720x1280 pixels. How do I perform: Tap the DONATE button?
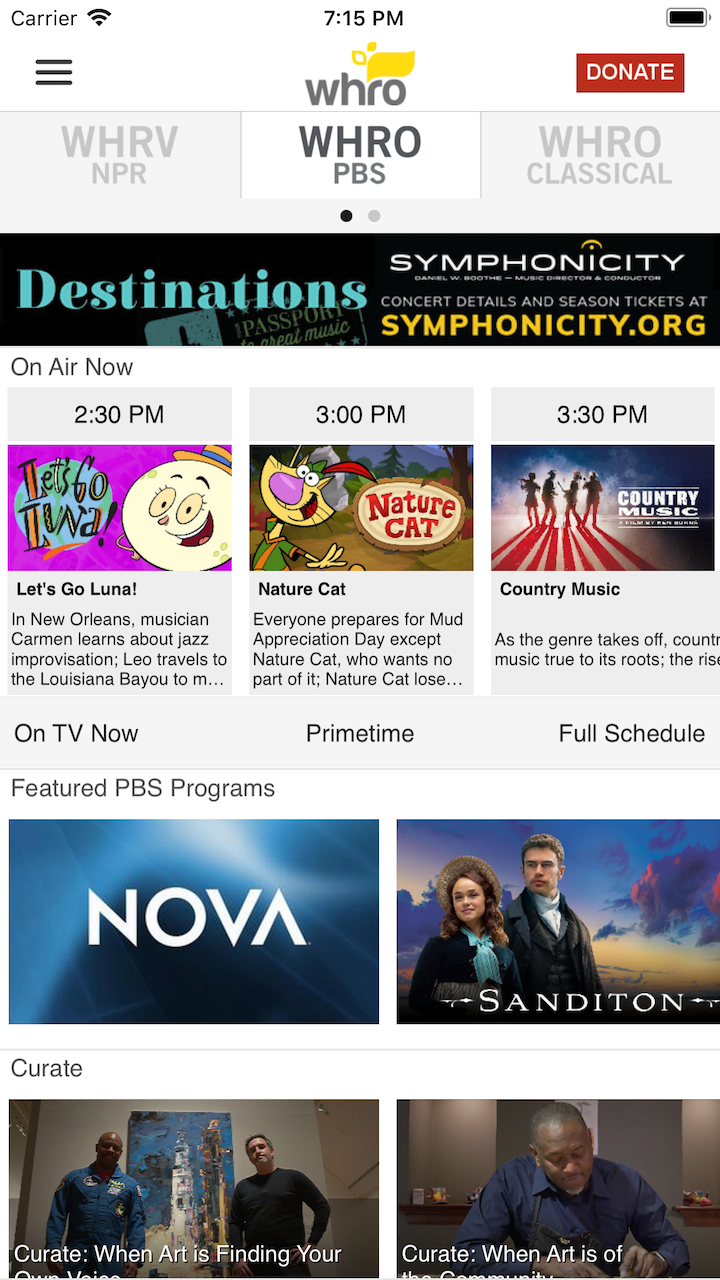coord(630,72)
